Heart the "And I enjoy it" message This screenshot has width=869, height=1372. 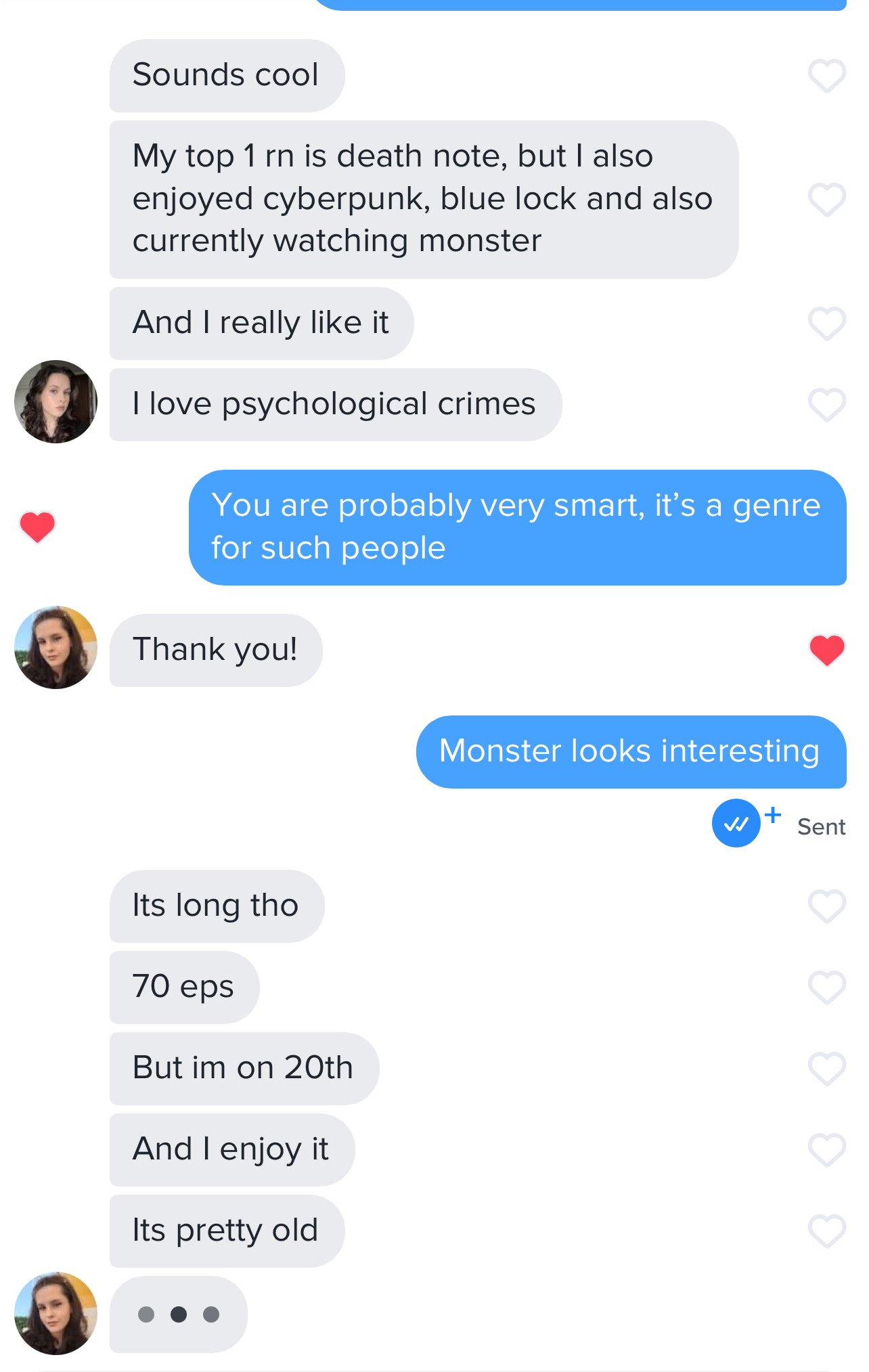pyautogui.click(x=826, y=1150)
